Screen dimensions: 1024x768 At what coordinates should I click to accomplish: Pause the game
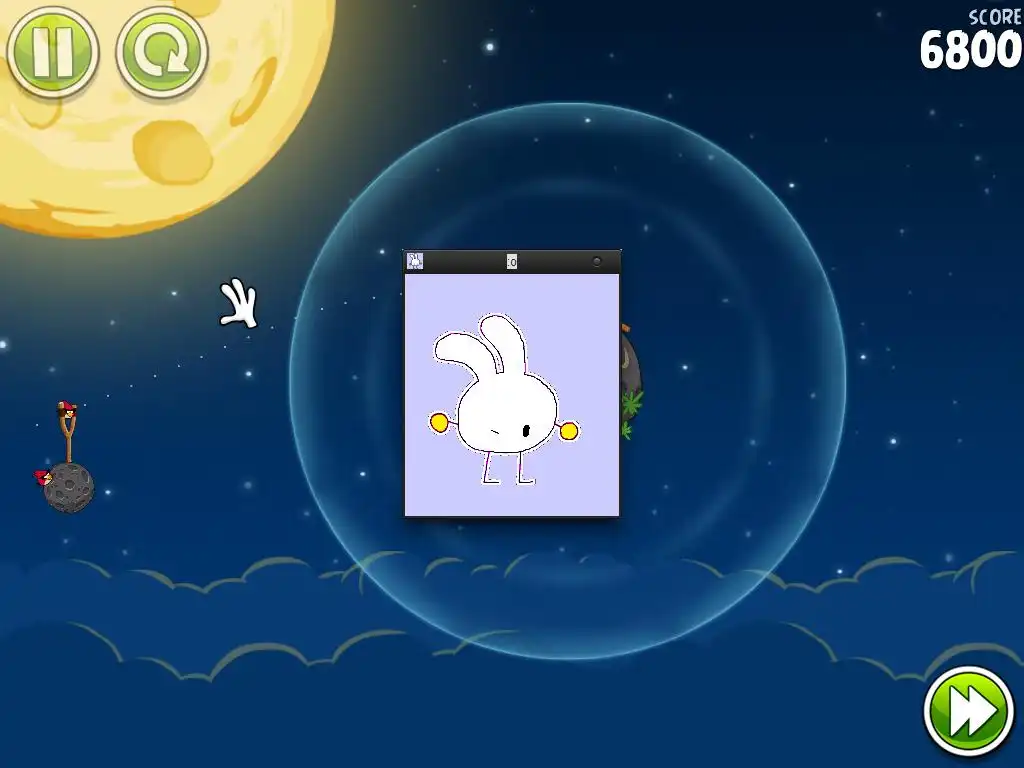click(52, 51)
